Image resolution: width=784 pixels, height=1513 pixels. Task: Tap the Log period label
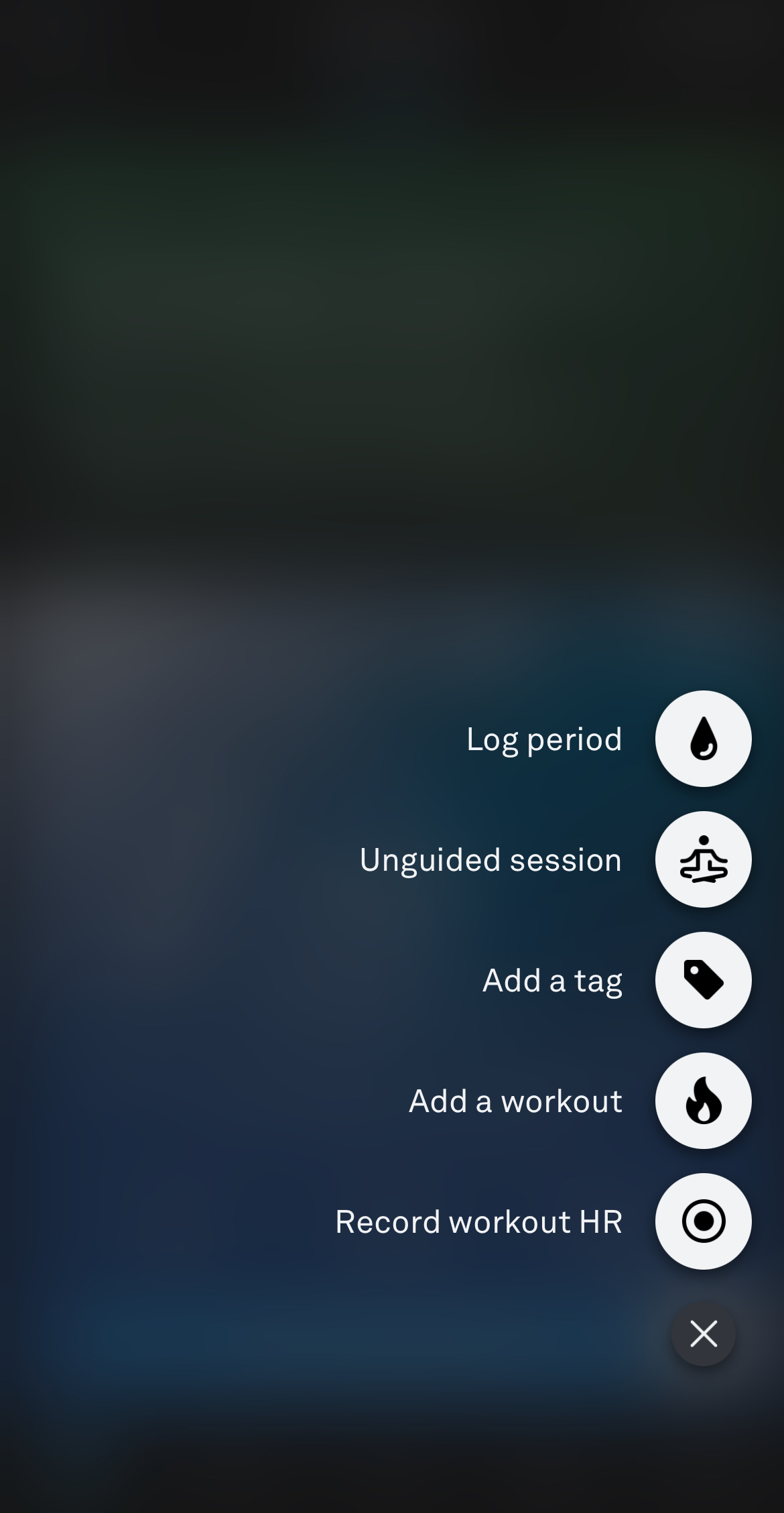[544, 739]
